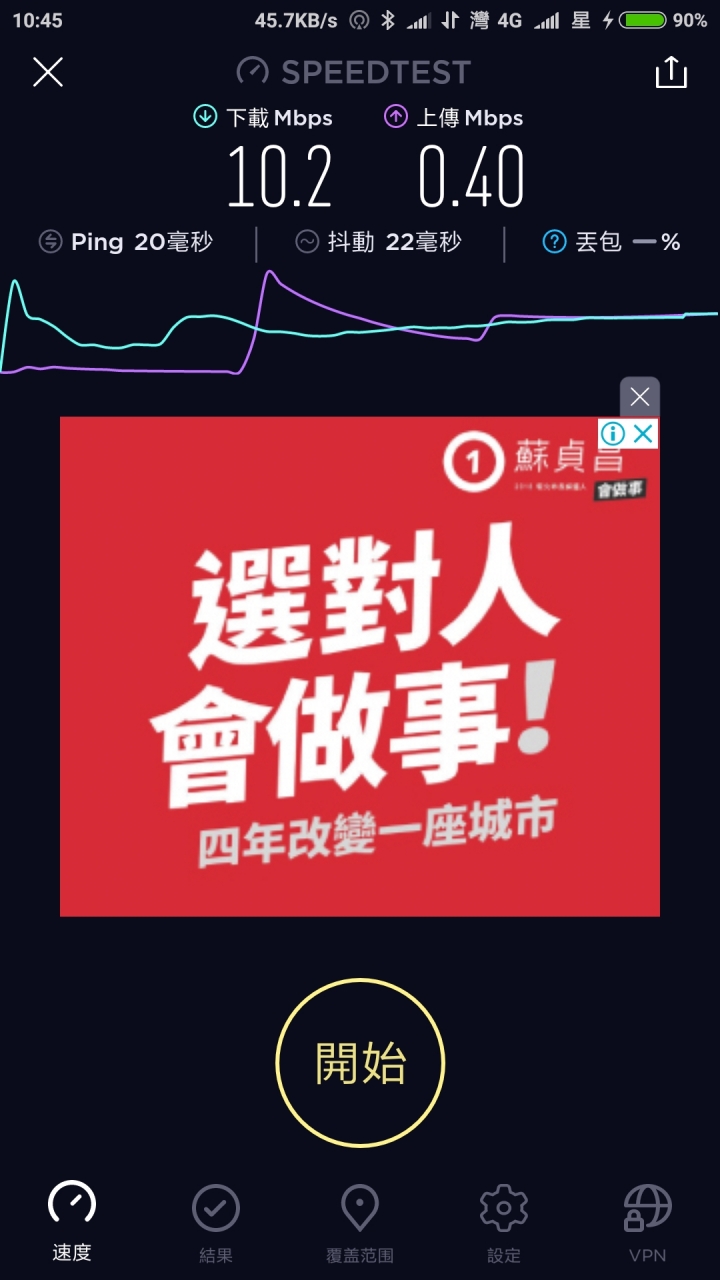Image resolution: width=720 pixels, height=1280 pixels.
Task: Open the VPN tab
Action: pyautogui.click(x=647, y=1222)
